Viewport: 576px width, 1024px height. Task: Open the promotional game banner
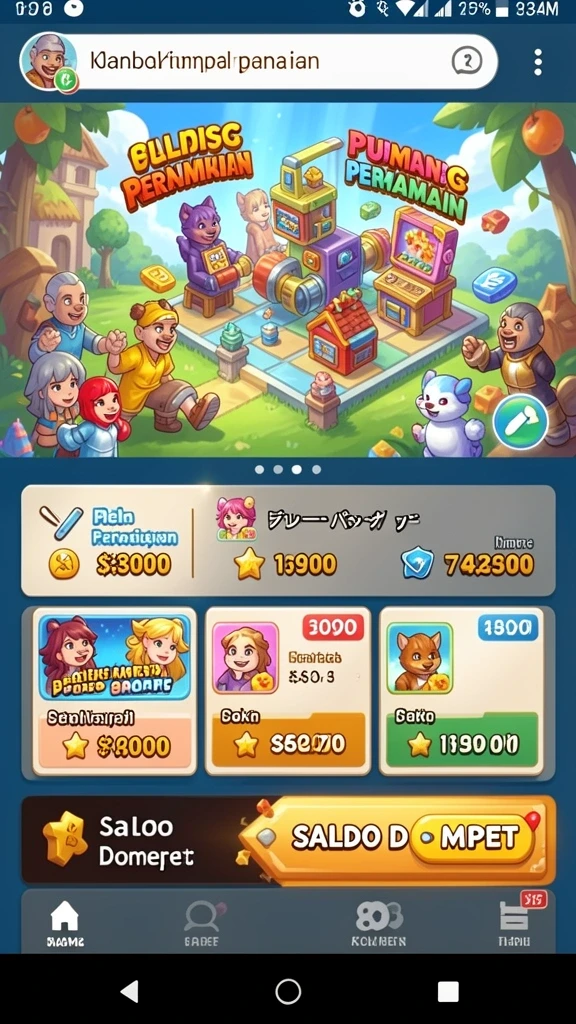point(288,280)
